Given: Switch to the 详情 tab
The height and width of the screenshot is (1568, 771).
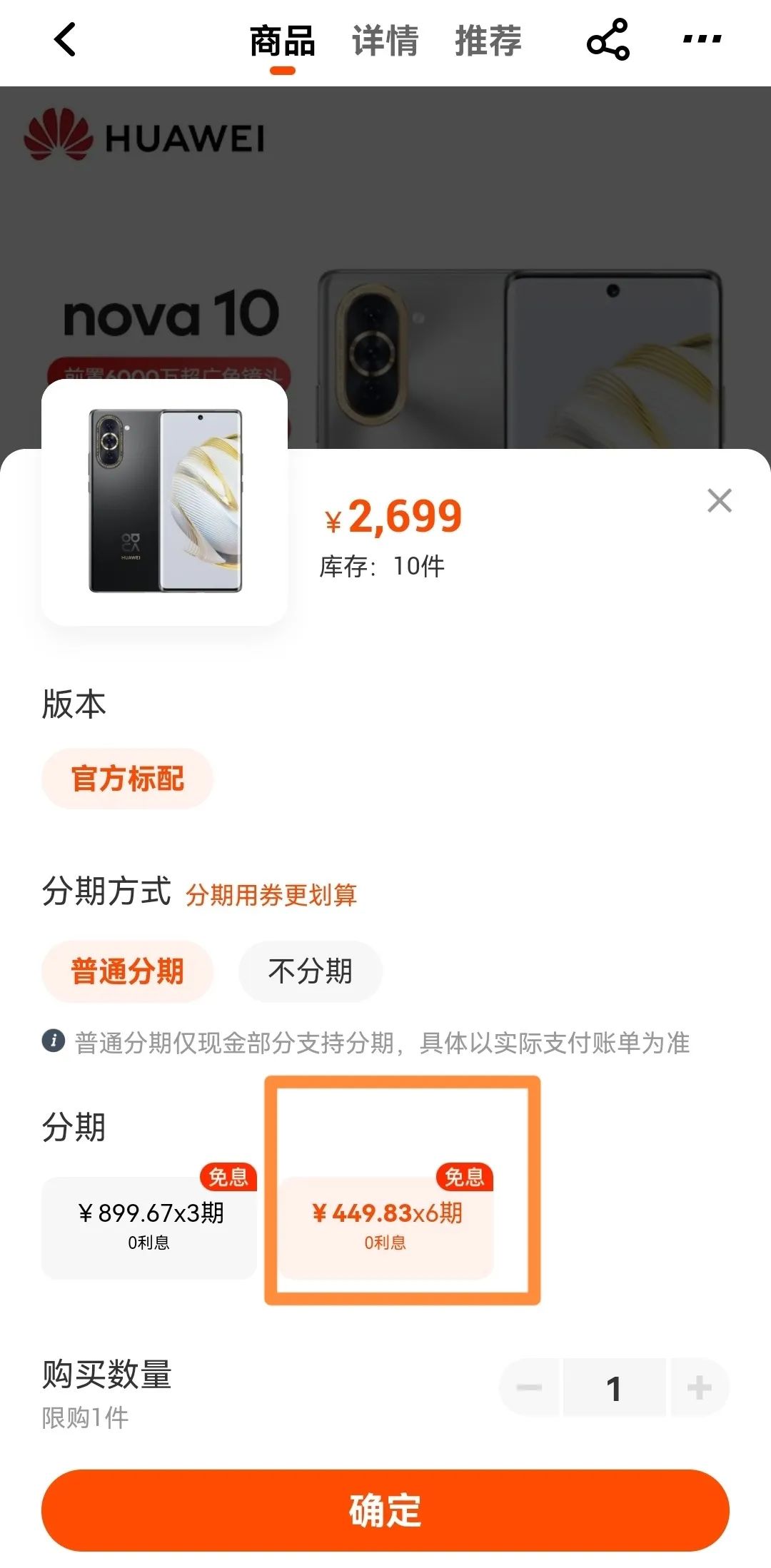Looking at the screenshot, I should click(385, 41).
